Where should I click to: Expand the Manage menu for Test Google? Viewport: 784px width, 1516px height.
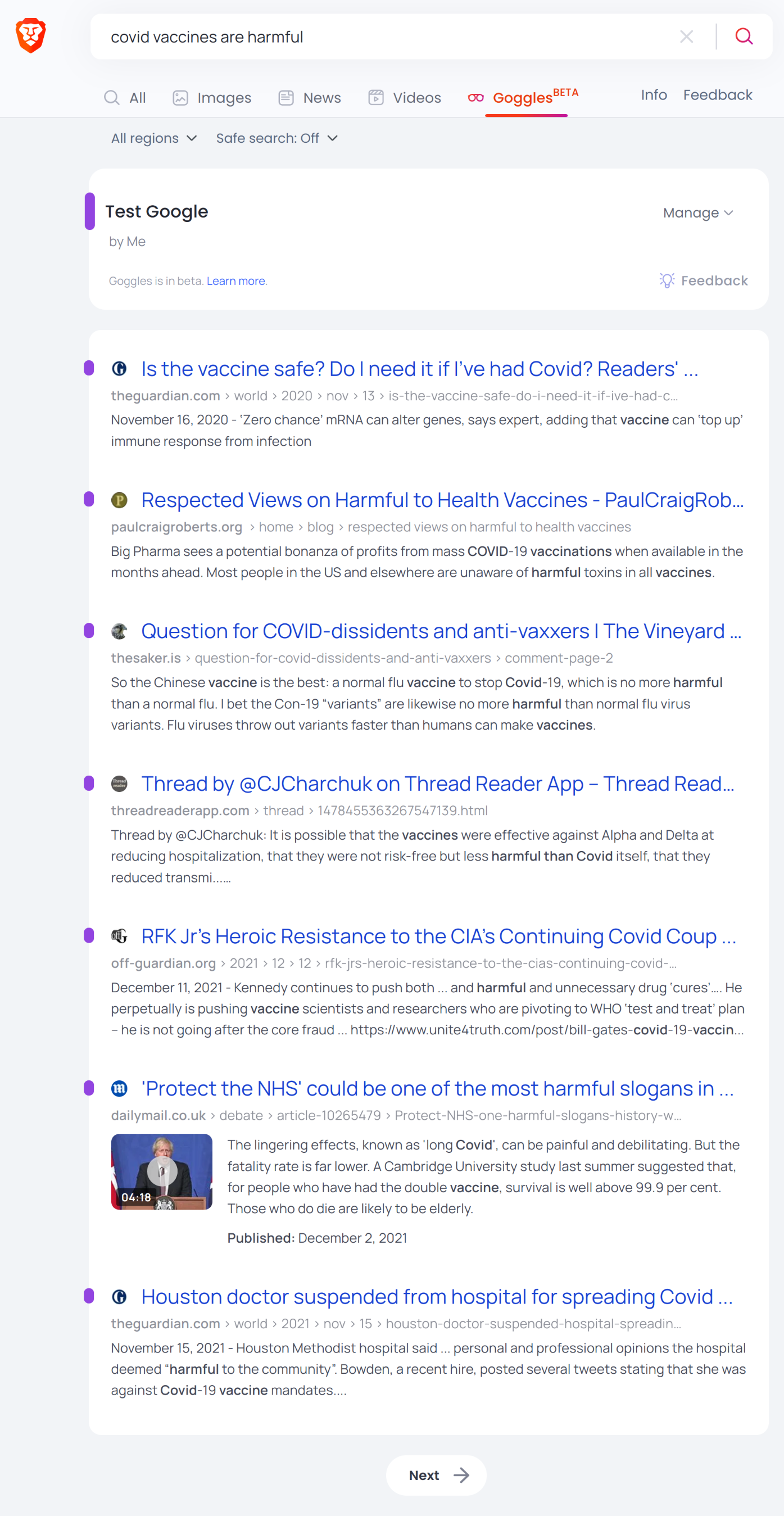pos(697,213)
